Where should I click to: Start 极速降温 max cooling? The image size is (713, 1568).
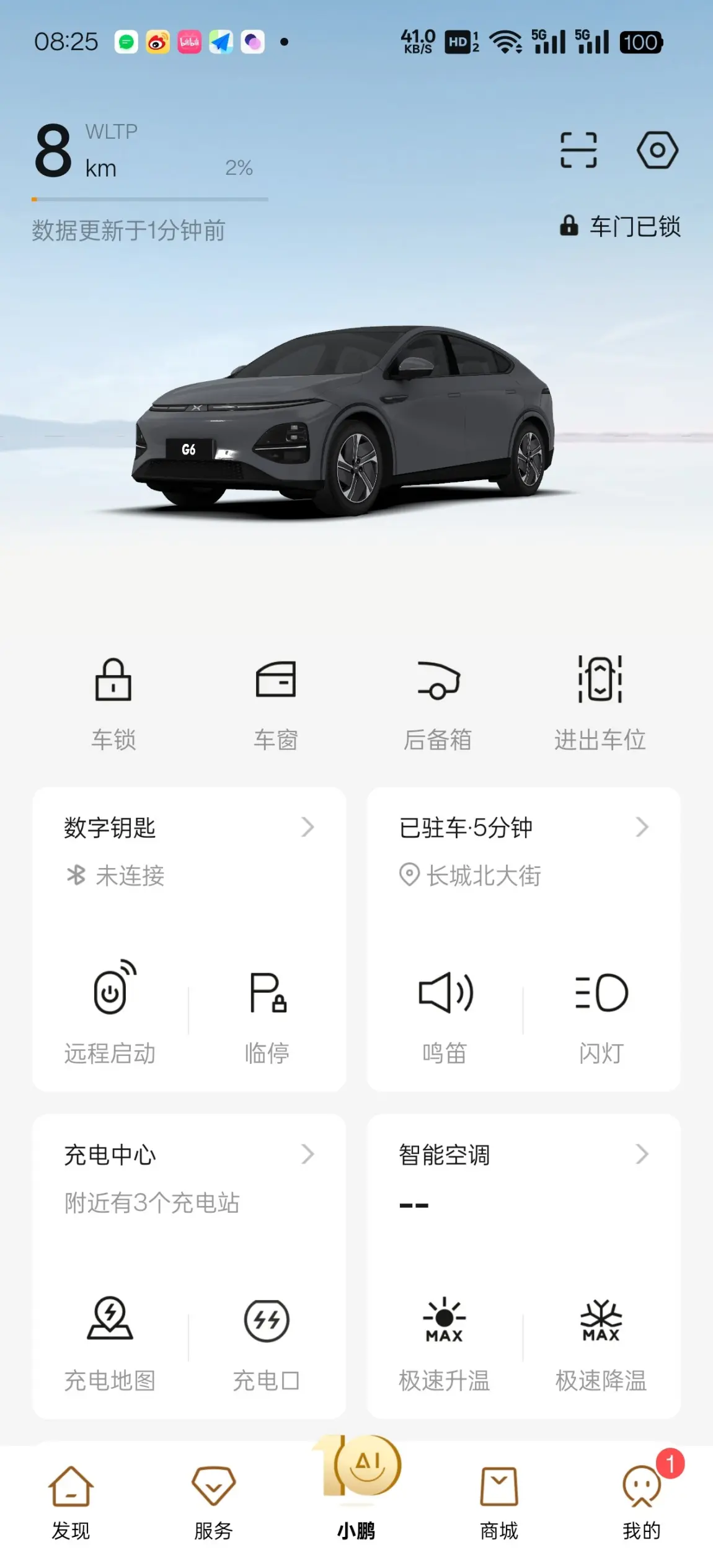[x=601, y=1340]
